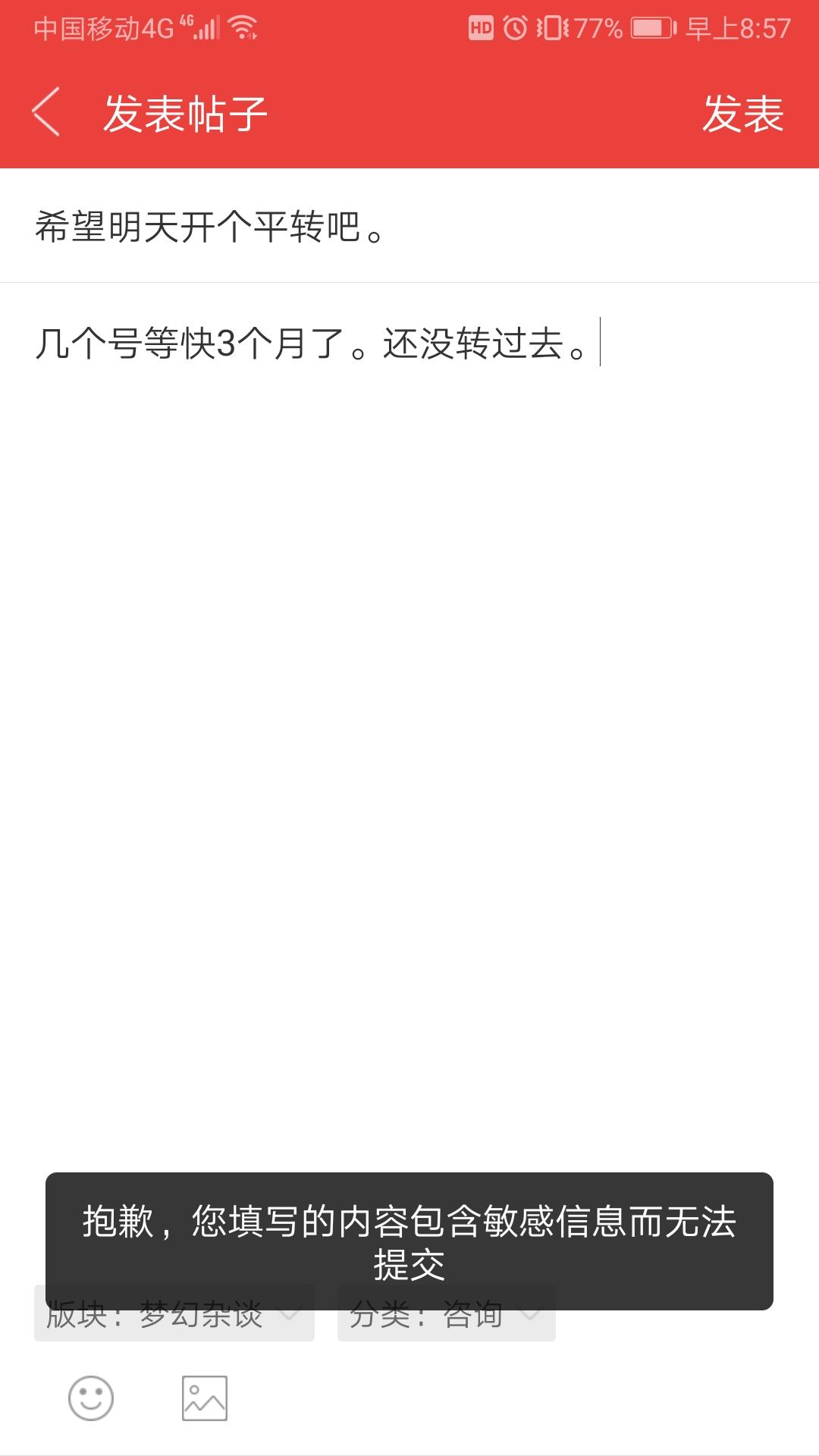This screenshot has height=1456, width=819.
Task: Open the 版块 梦幻杂谈 dropdown
Action: (174, 1324)
